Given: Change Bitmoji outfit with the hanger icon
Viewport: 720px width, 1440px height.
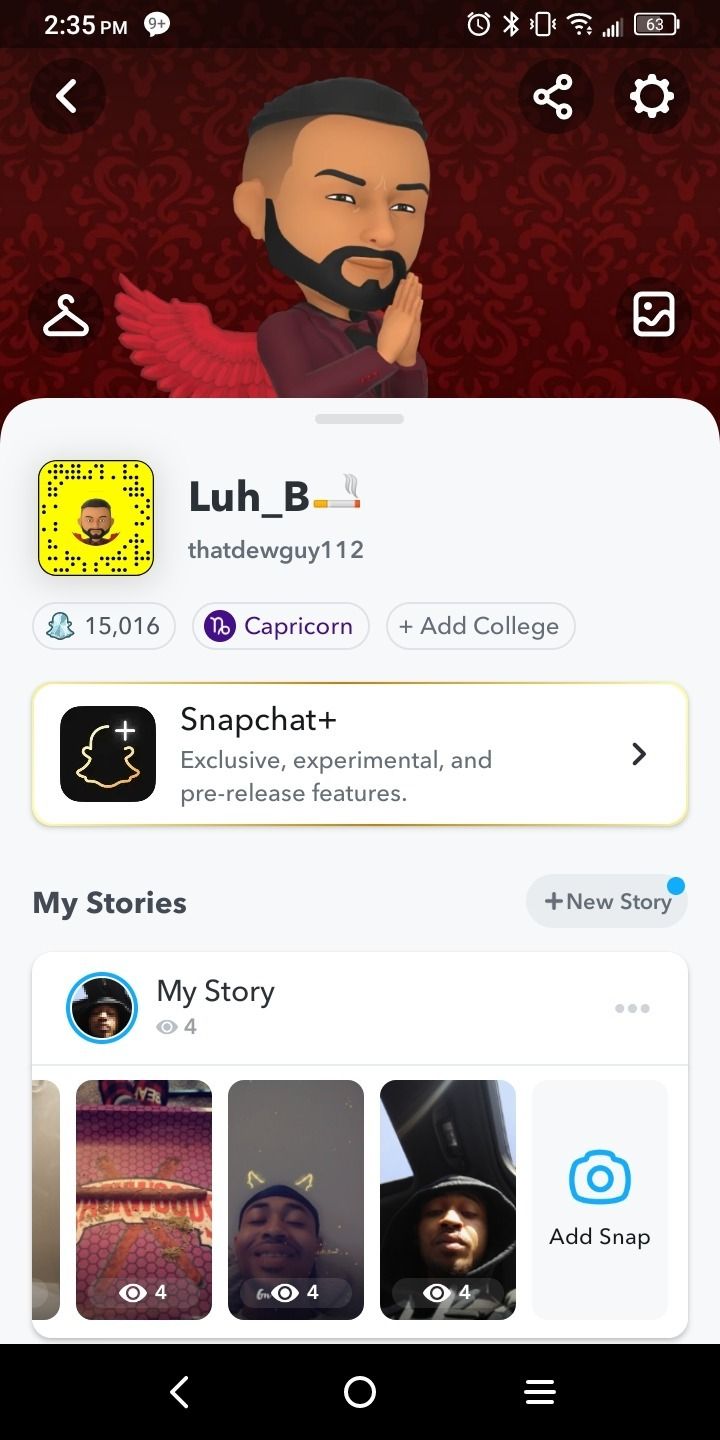Looking at the screenshot, I should tap(67, 316).
